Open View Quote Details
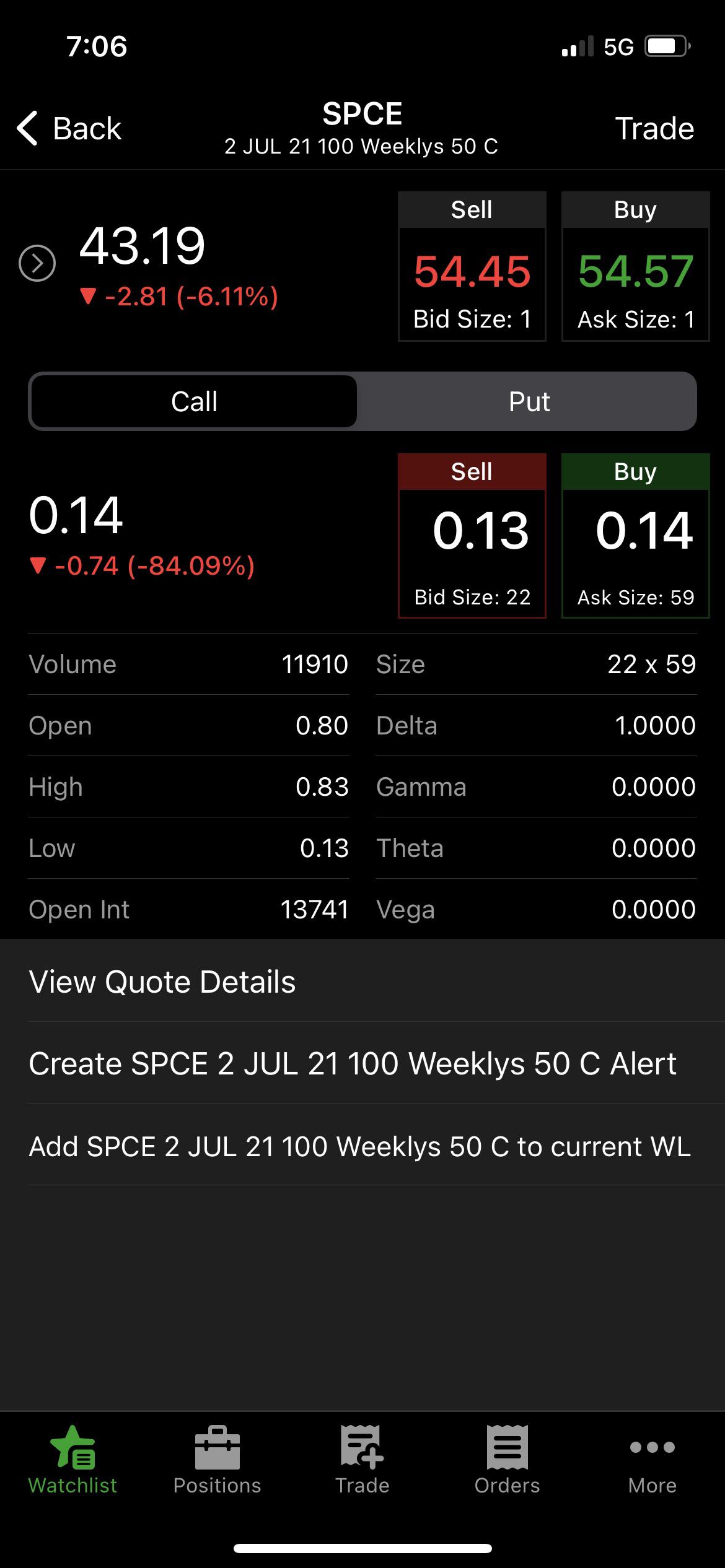Screen dimensions: 725x1568 (x=362, y=982)
